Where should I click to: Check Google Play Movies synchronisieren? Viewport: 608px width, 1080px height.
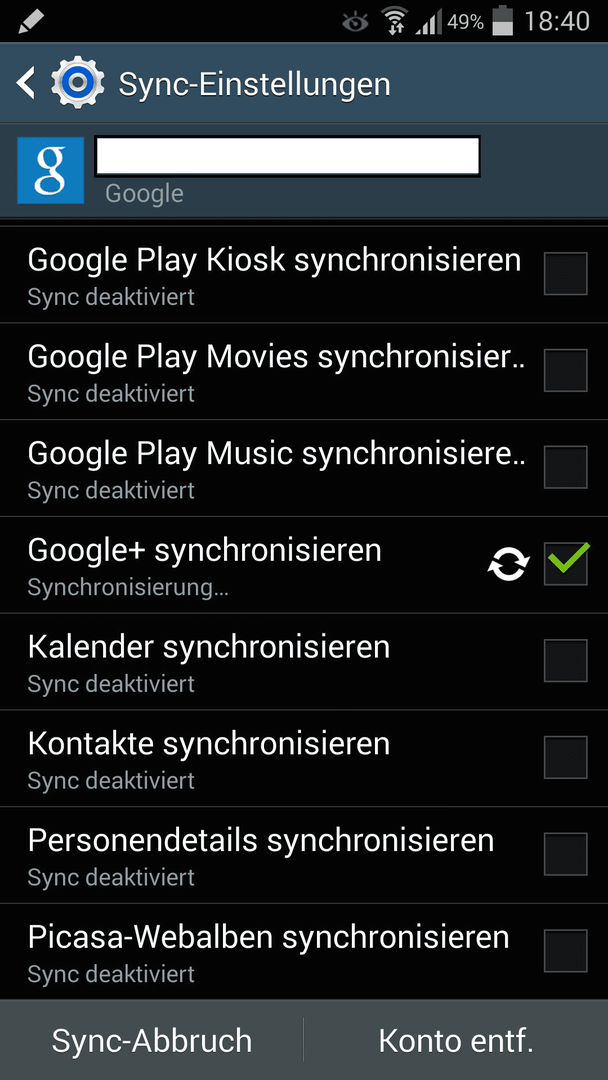pyautogui.click(x=565, y=370)
